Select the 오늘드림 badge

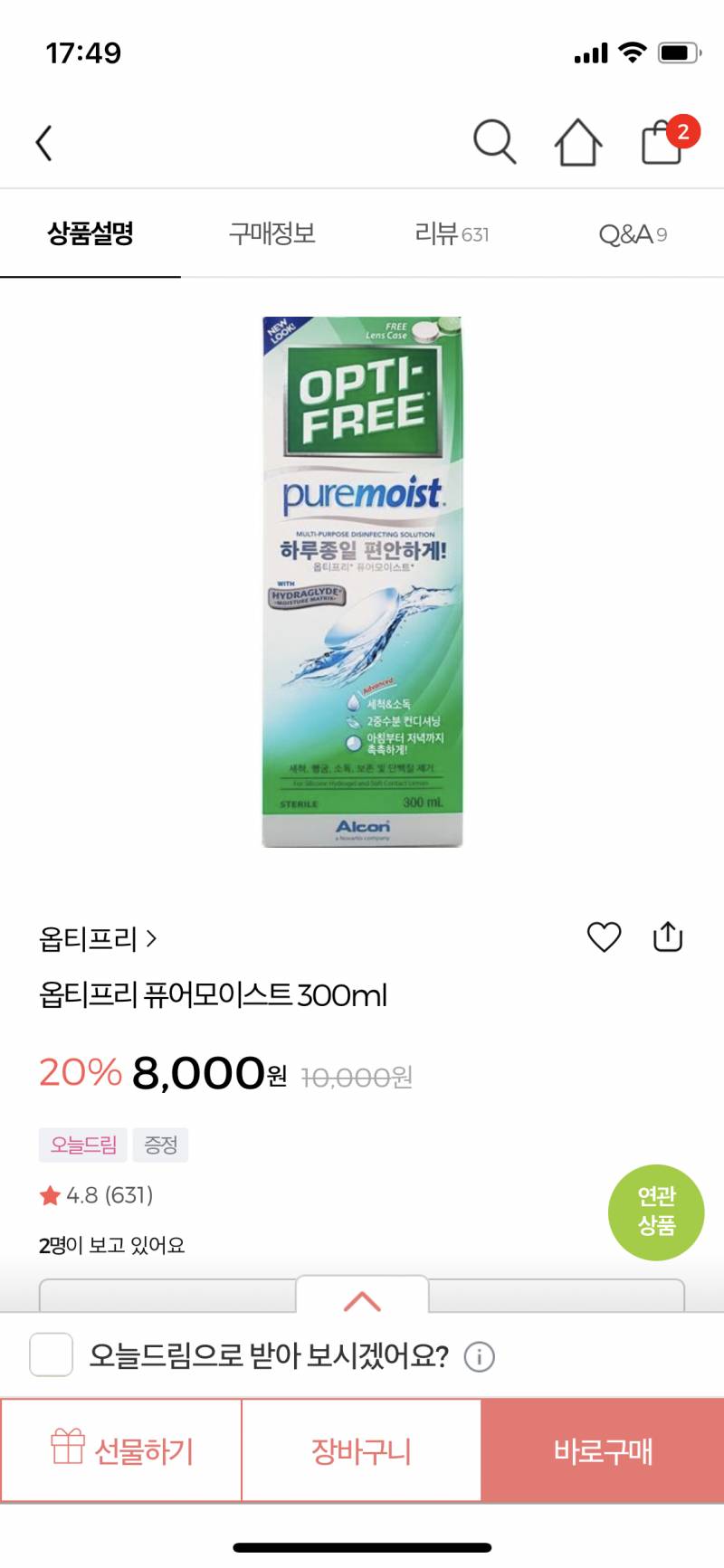[x=81, y=1145]
